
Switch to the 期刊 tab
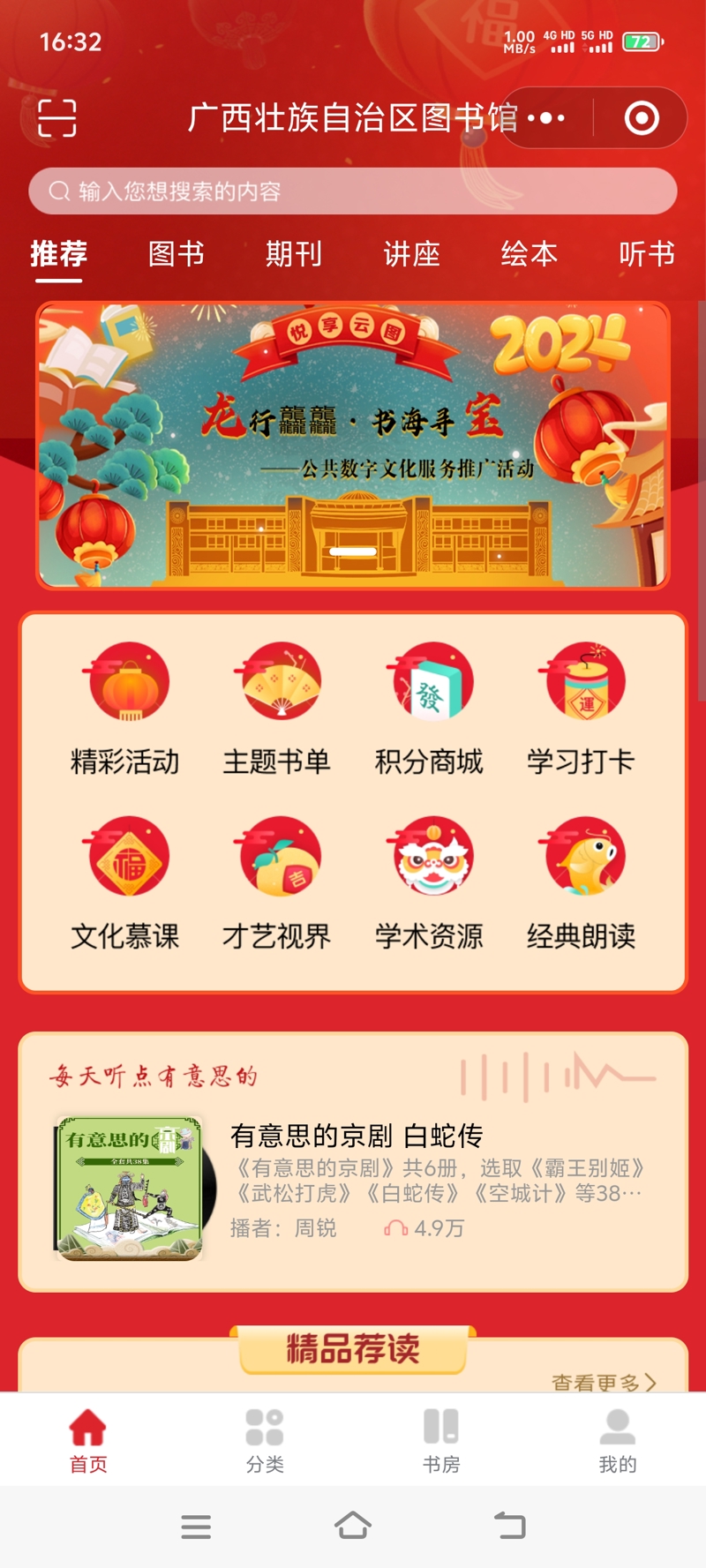(294, 254)
